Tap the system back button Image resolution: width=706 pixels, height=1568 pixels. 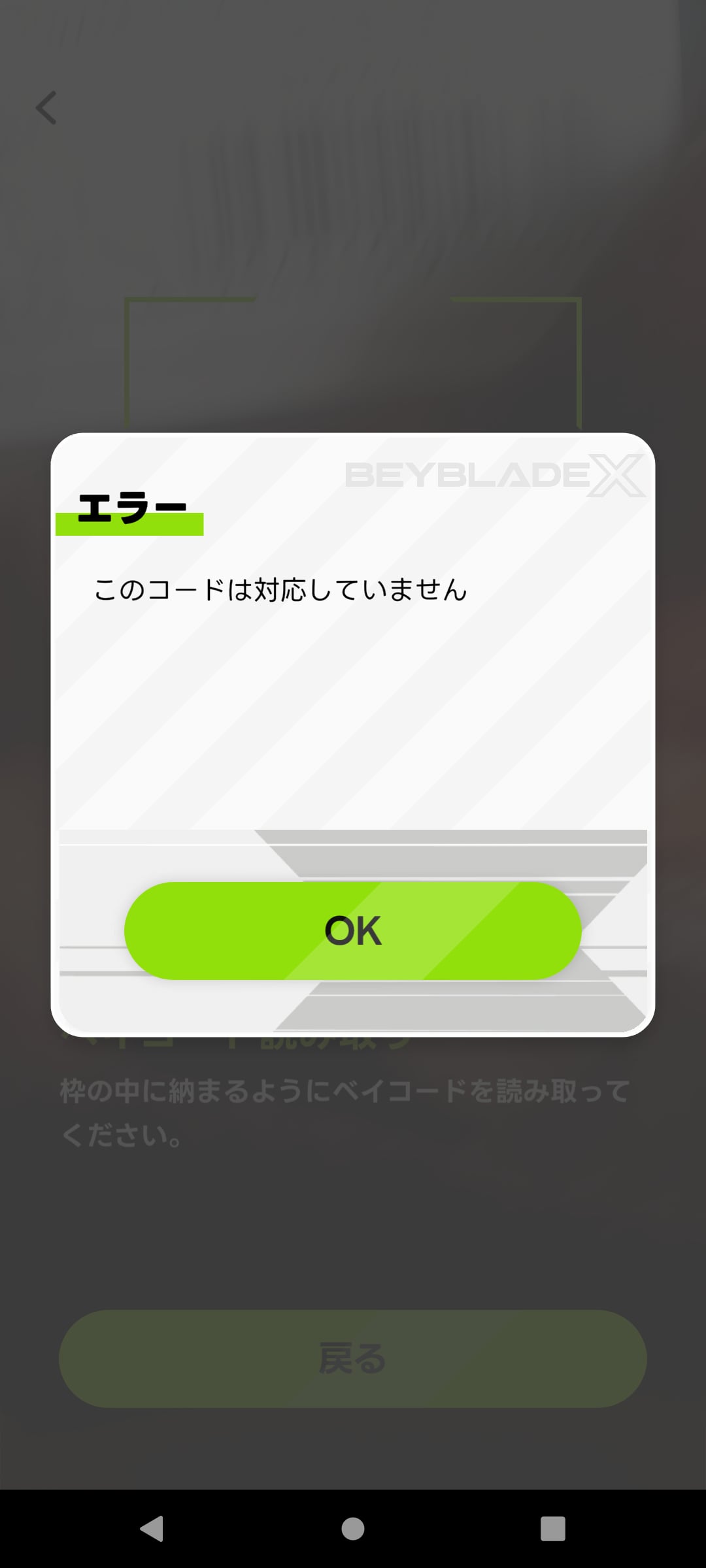pos(152,1529)
